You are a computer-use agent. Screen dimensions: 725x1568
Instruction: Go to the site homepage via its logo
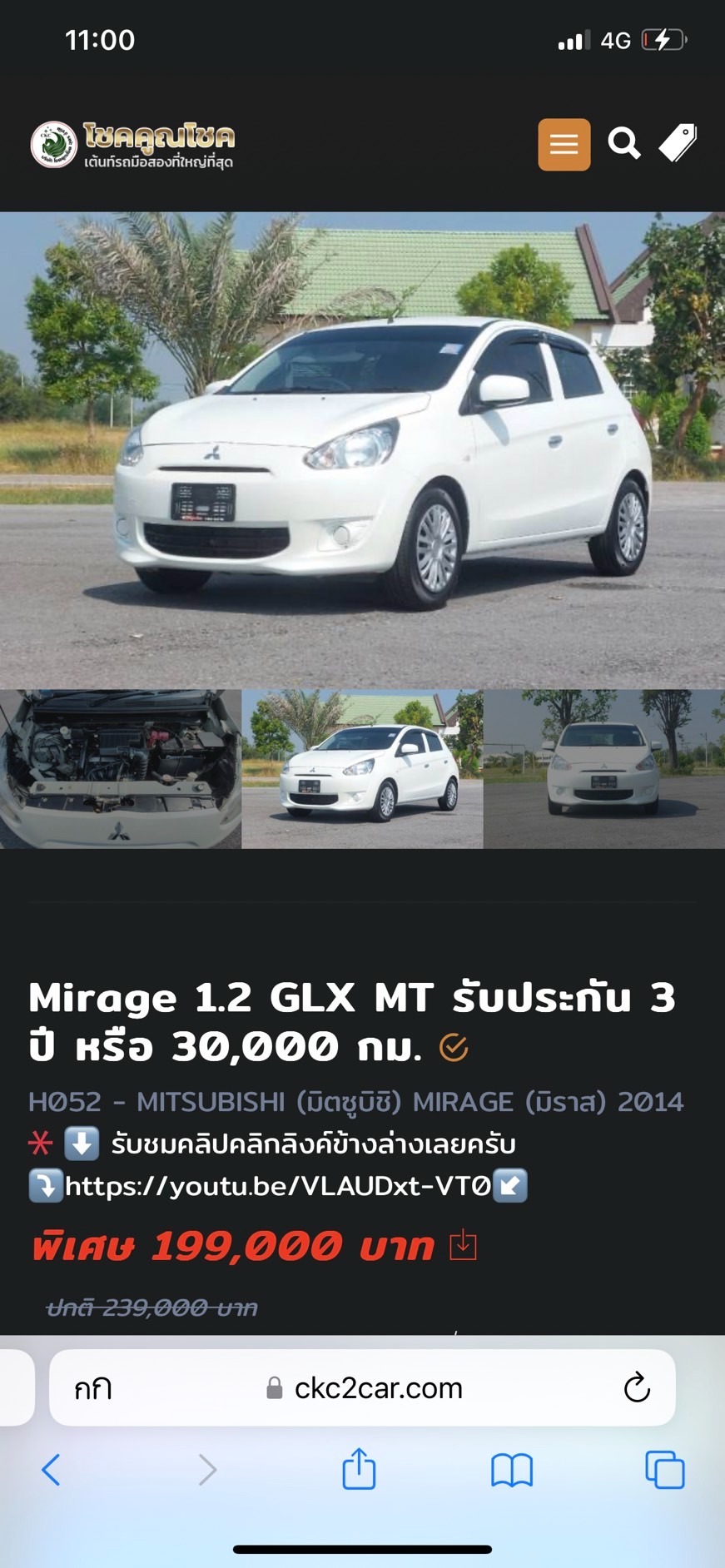point(133,144)
